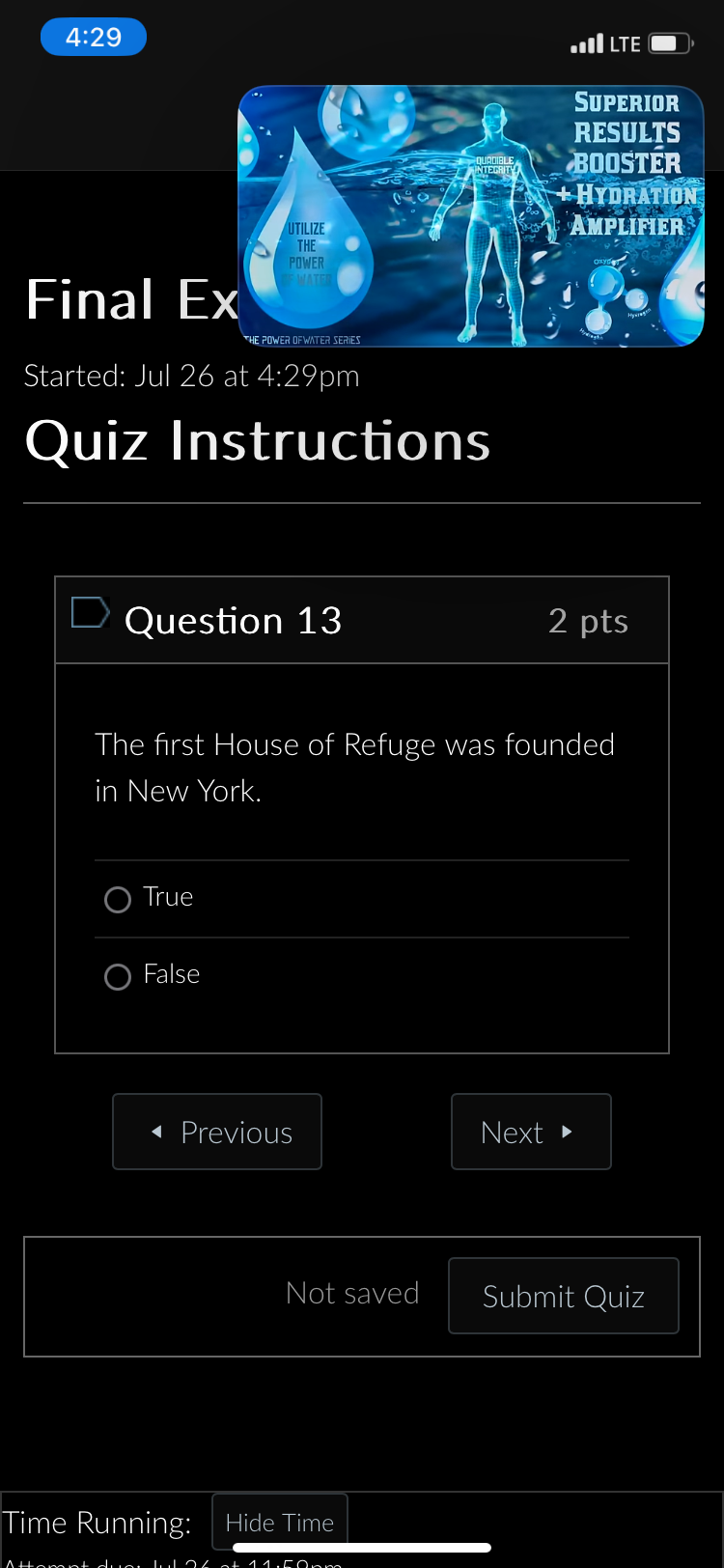Tap the 'Not saved' status text
Screen dimensions: 724x1568
pos(352,1294)
